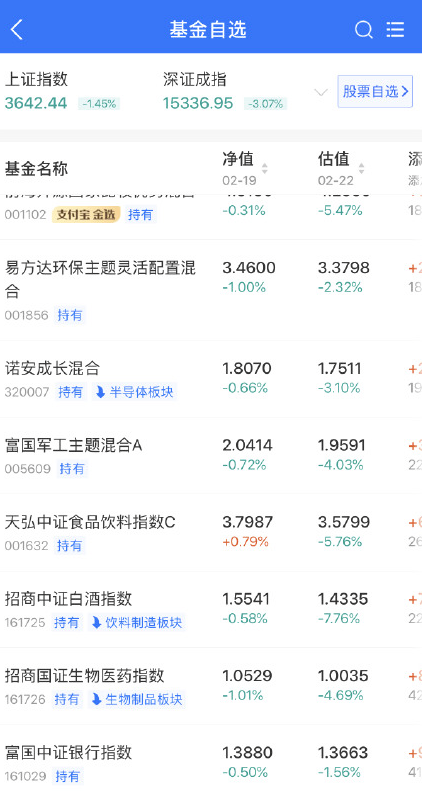
Task: Expand the index dropdown chevron
Action: tap(321, 93)
